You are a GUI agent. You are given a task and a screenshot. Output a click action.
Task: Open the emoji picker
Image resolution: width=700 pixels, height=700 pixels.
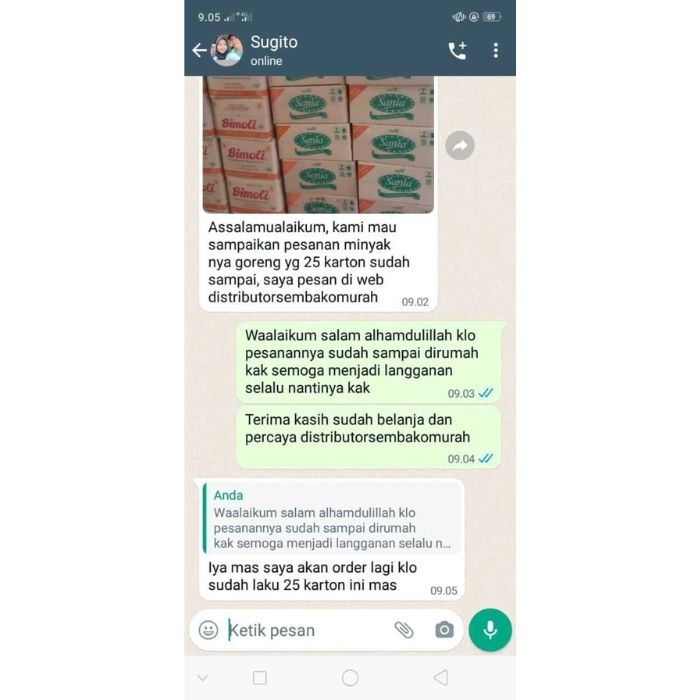click(208, 630)
